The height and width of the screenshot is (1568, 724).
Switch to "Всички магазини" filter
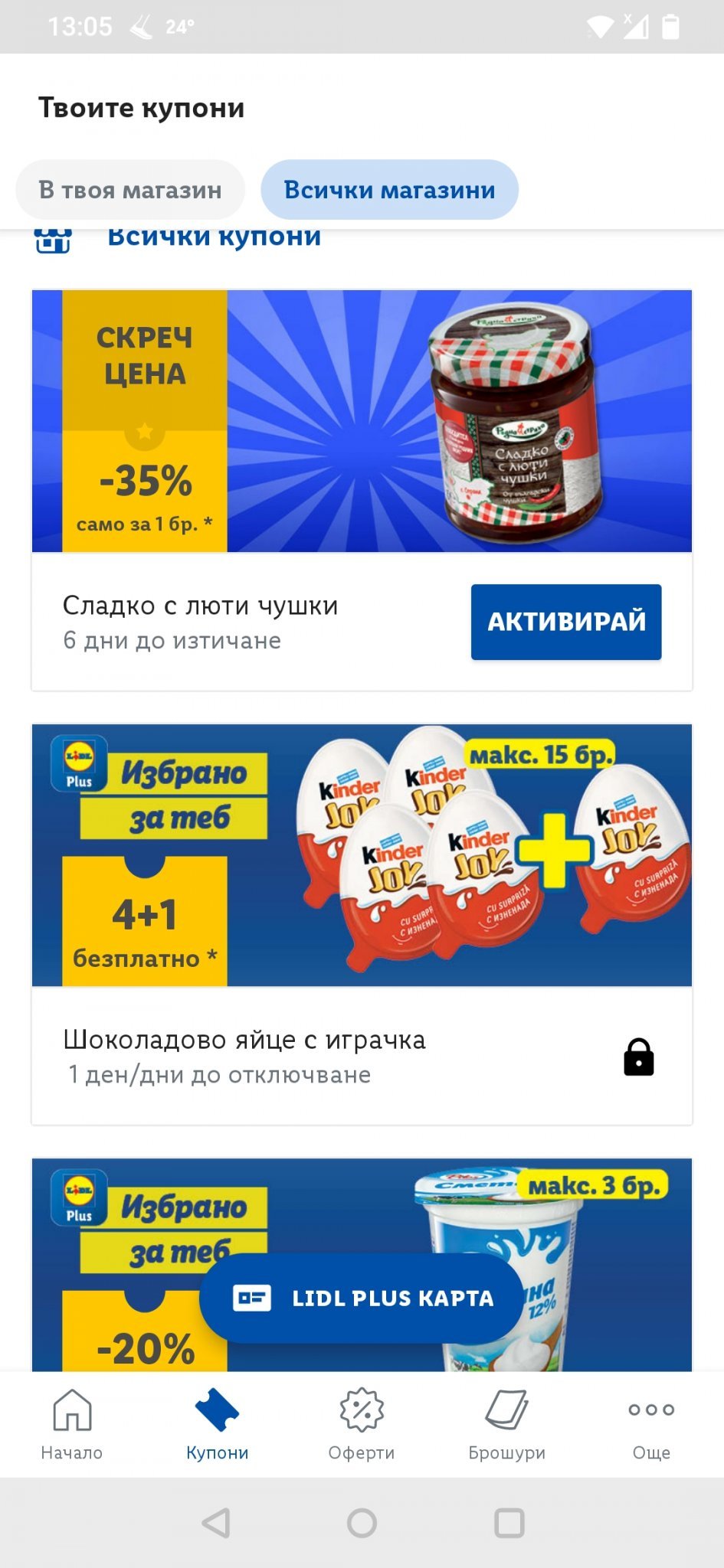pos(389,190)
